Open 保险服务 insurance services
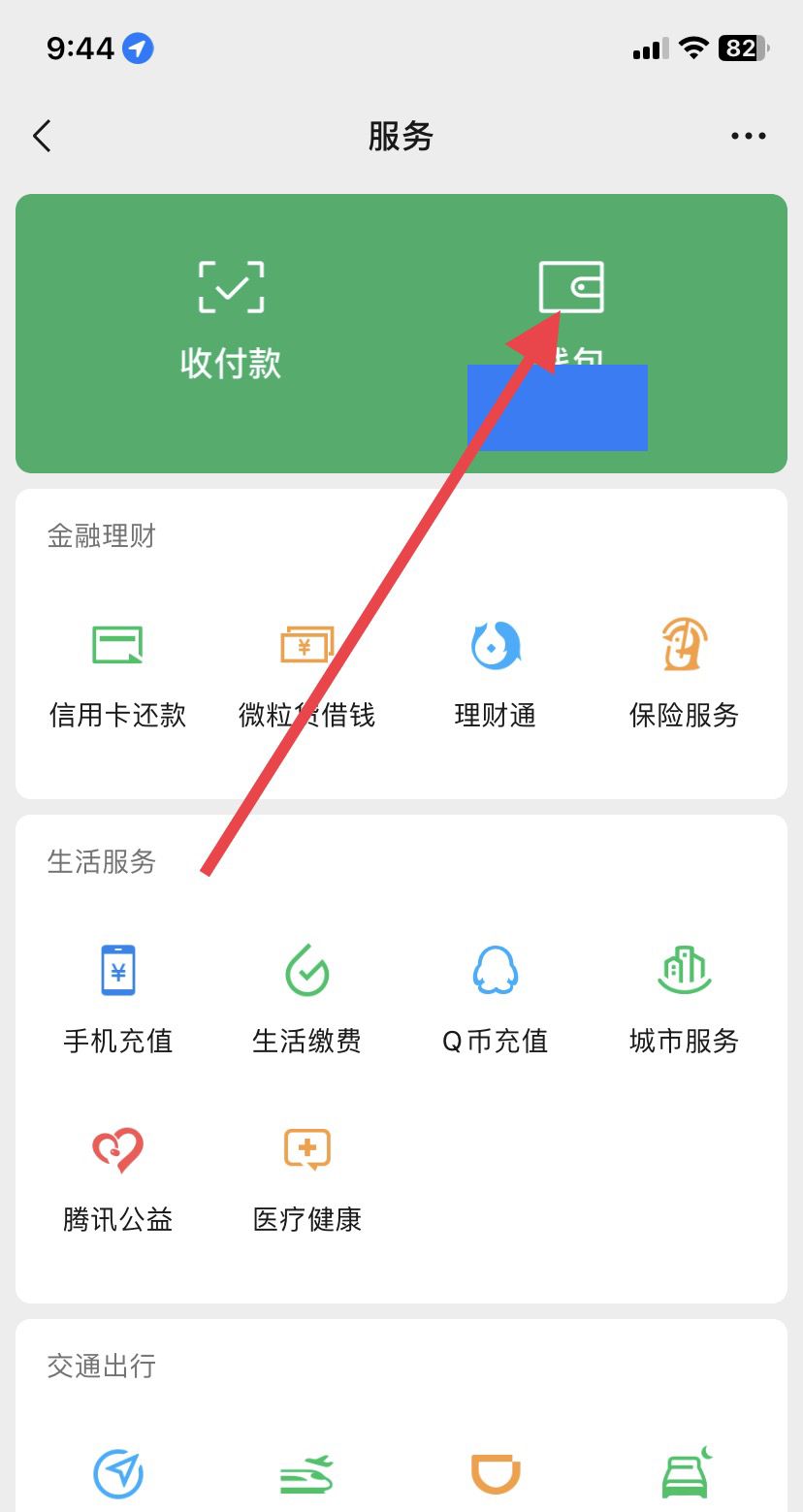This screenshot has height=1512, width=803. pyautogui.click(x=684, y=644)
